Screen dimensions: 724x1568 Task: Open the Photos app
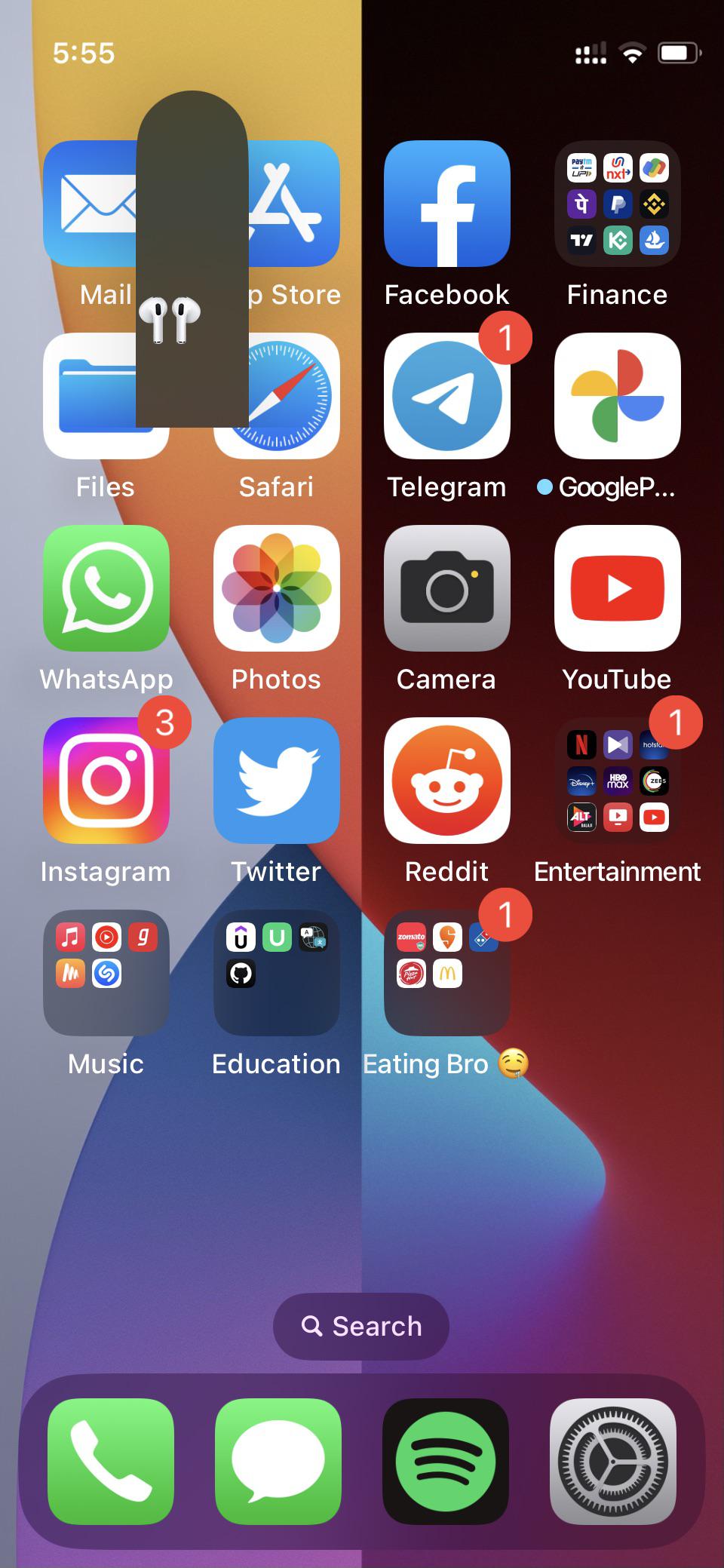[276, 590]
